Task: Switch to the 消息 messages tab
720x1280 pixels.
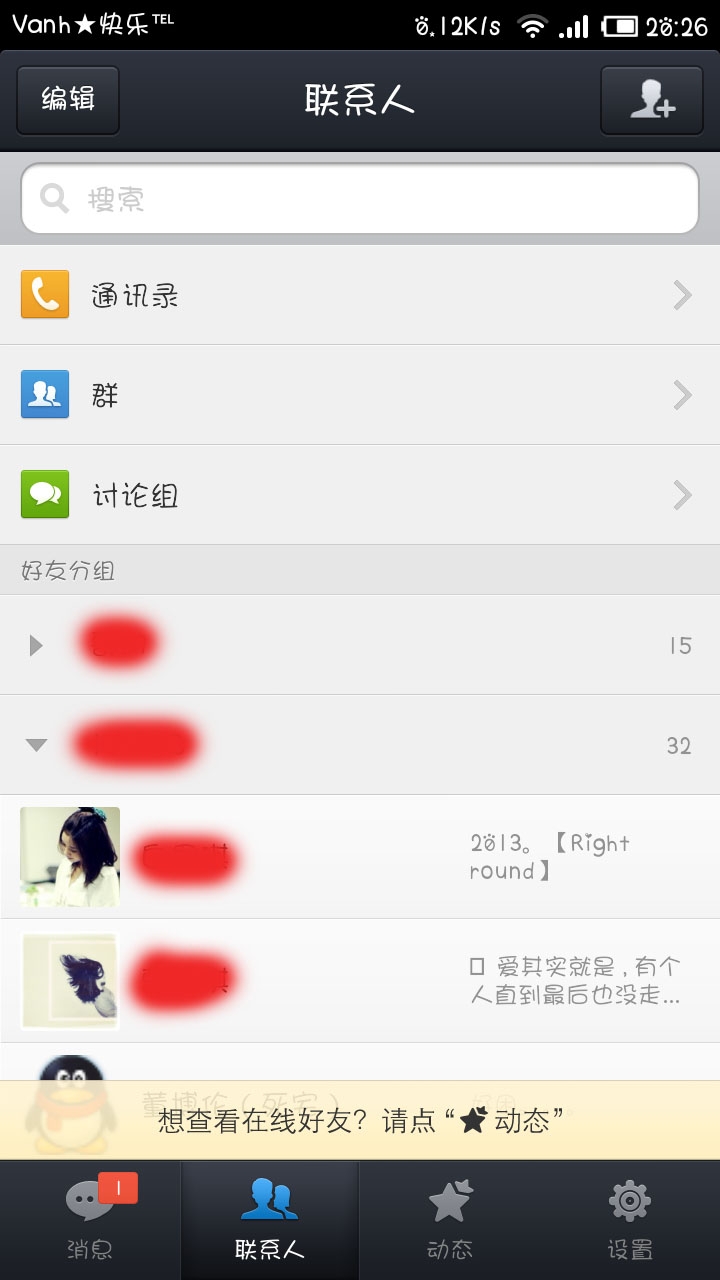Action: pos(90,1220)
